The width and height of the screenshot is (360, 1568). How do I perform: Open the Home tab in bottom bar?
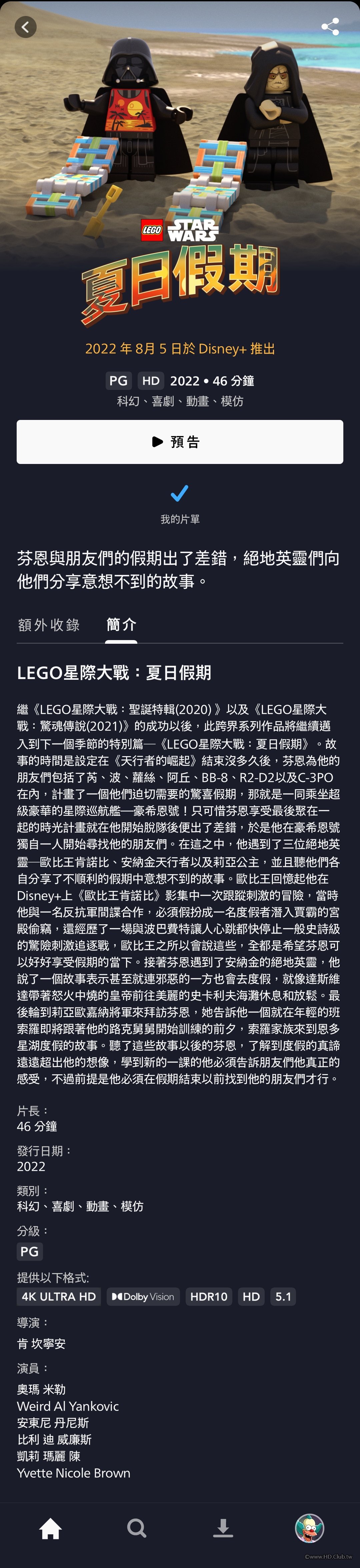click(x=50, y=1528)
